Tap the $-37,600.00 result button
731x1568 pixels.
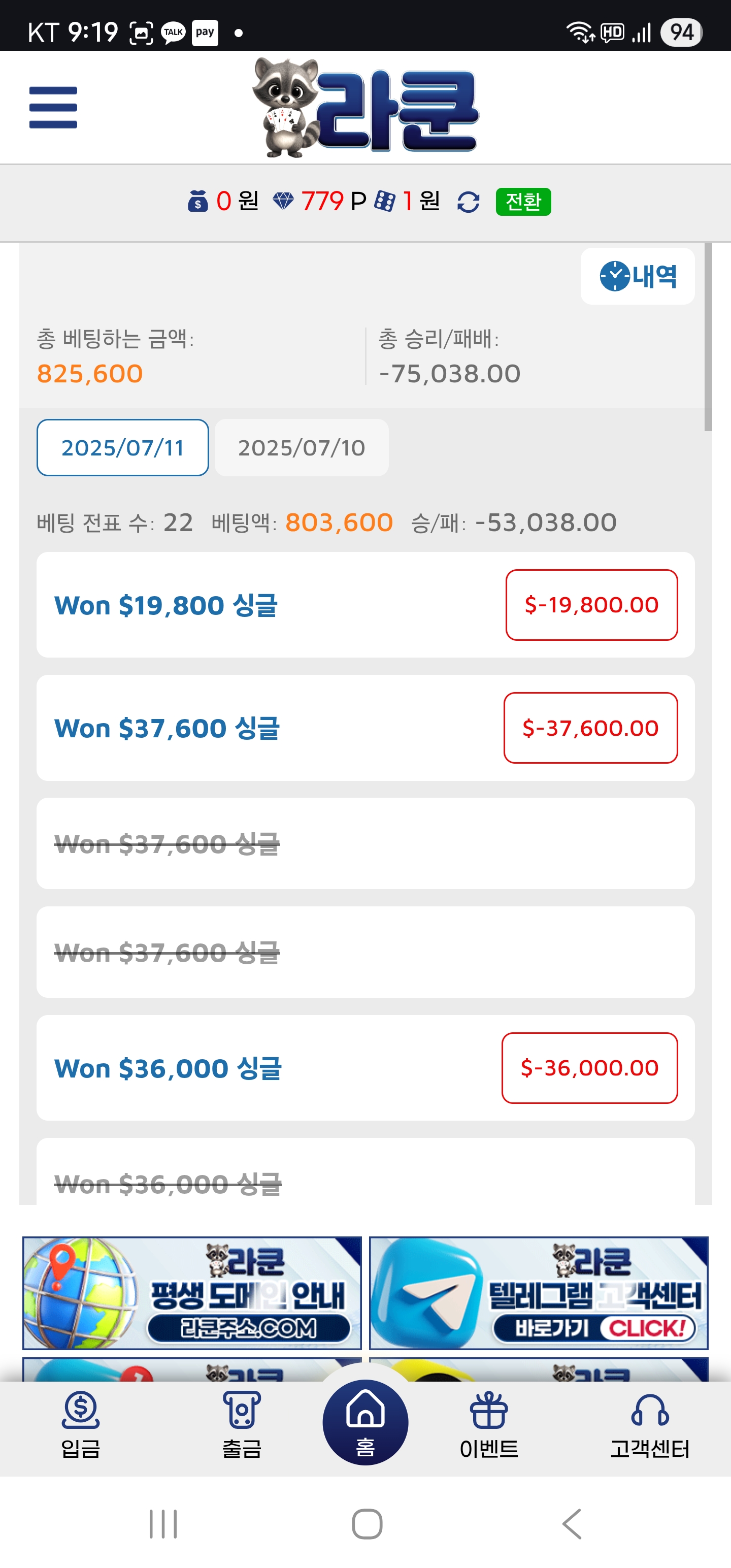point(590,728)
